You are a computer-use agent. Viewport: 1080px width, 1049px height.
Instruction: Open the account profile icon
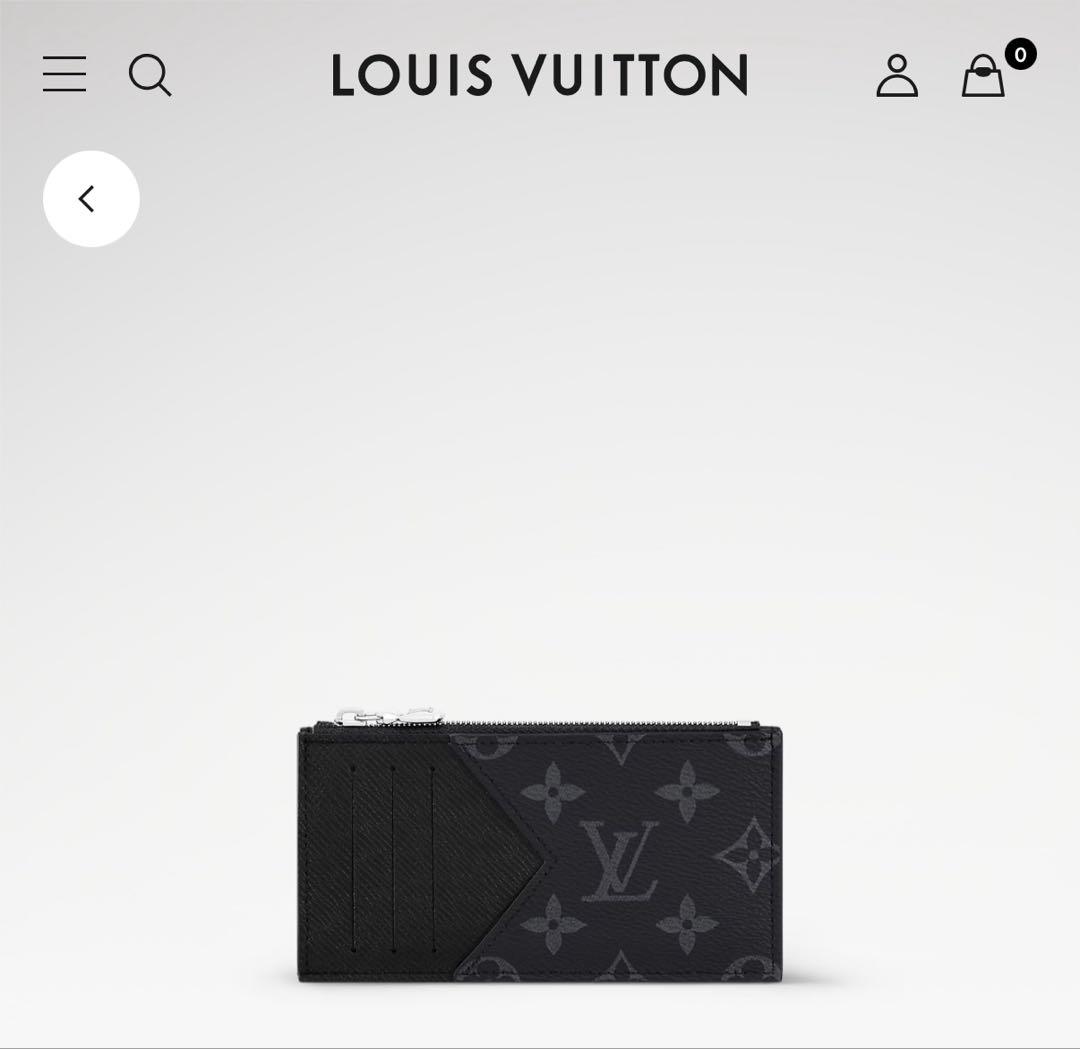(897, 76)
